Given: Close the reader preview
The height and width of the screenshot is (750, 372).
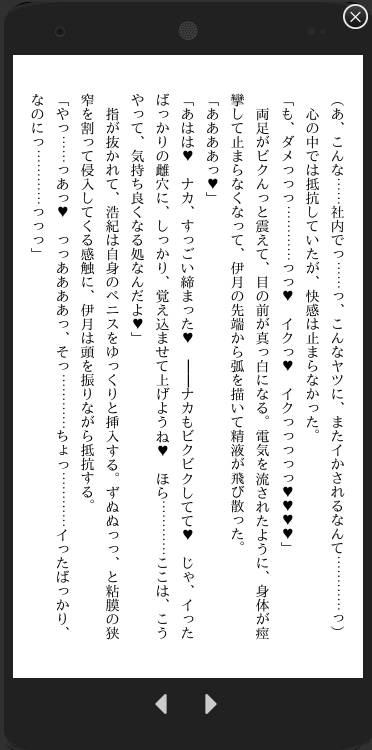Looking at the screenshot, I should (355, 17).
